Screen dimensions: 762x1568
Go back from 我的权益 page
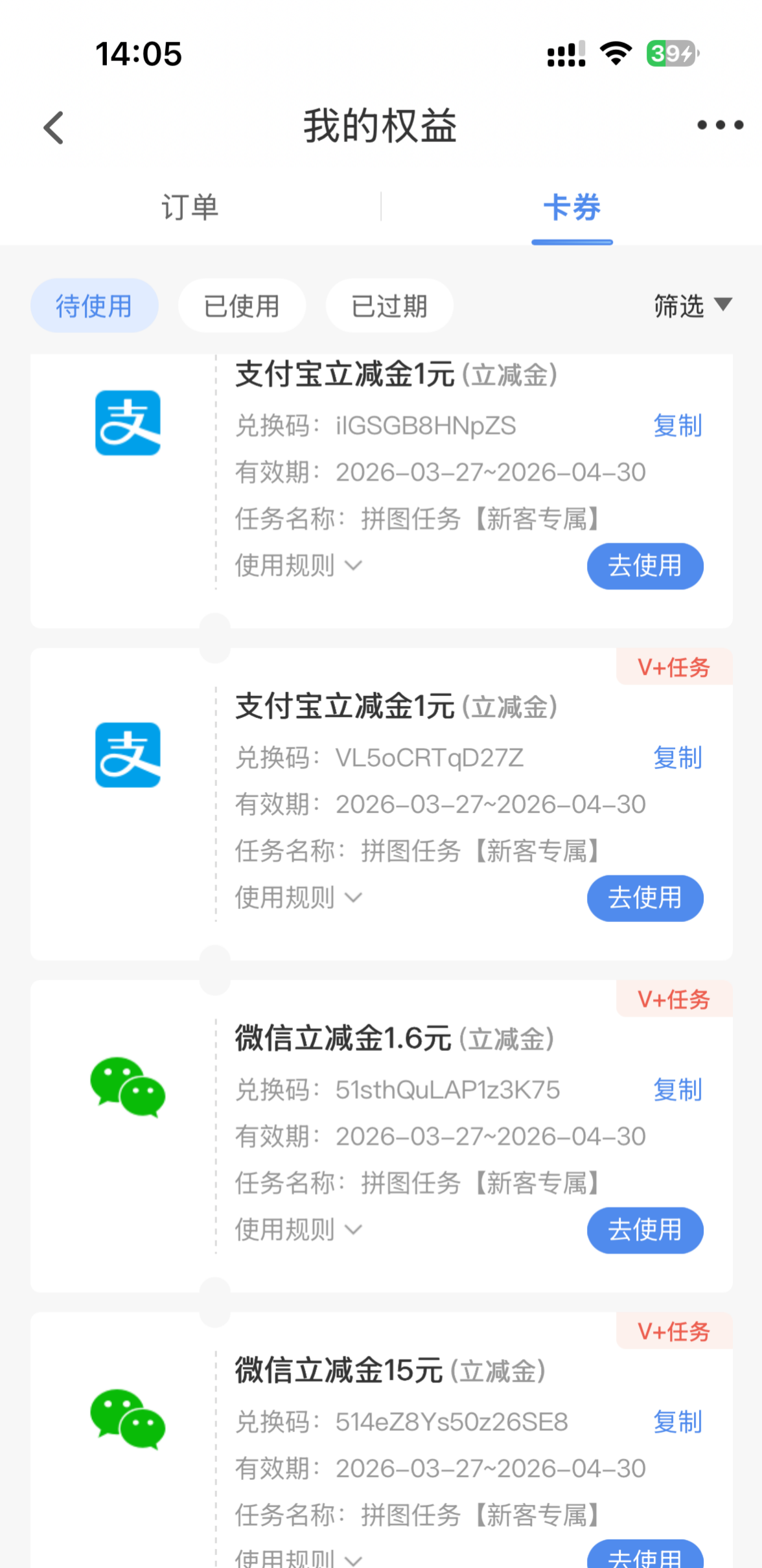[54, 127]
